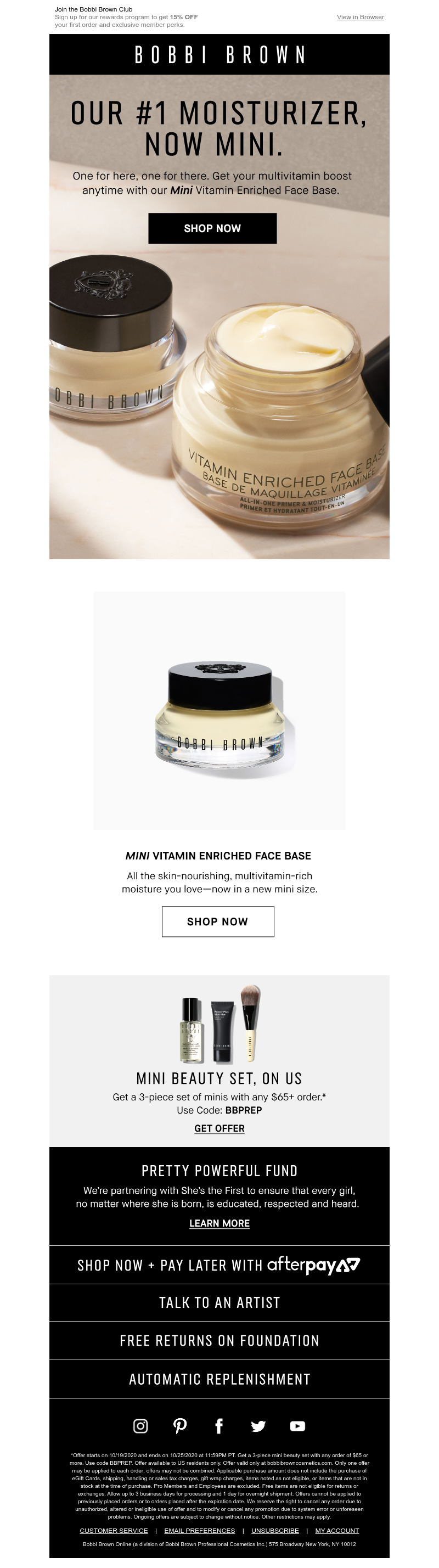Image resolution: width=439 pixels, height=1568 pixels.
Task: Visit the Instagram page
Action: point(140,1425)
